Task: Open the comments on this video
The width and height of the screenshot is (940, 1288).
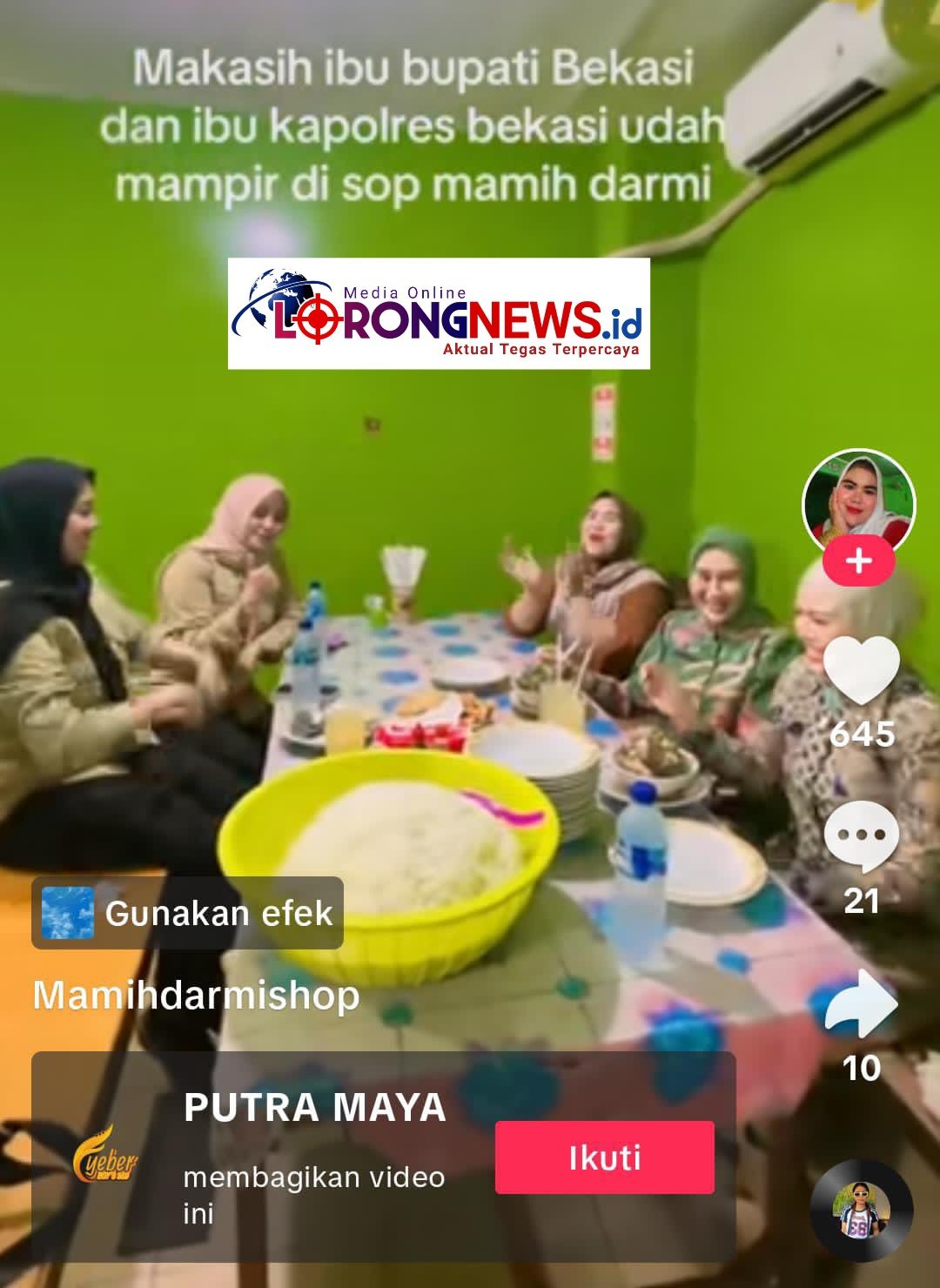Action: (x=861, y=836)
